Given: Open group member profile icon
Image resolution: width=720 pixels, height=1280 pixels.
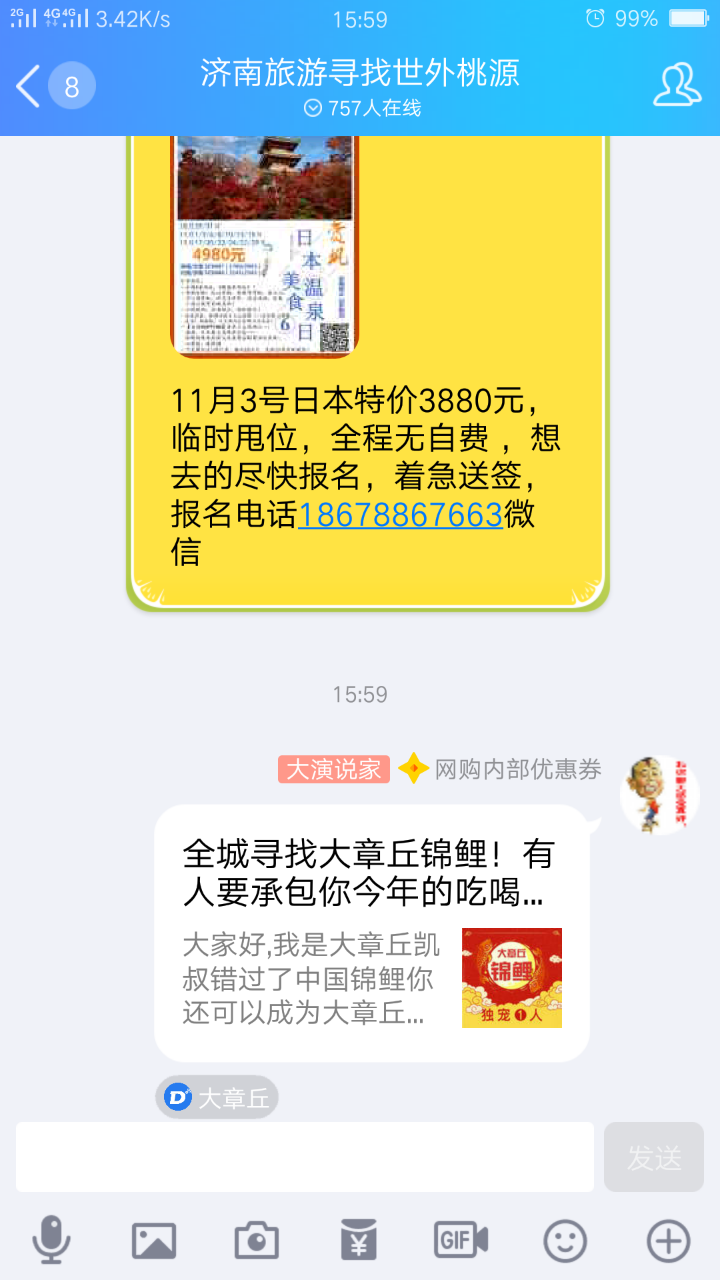Looking at the screenshot, I should [677, 86].
